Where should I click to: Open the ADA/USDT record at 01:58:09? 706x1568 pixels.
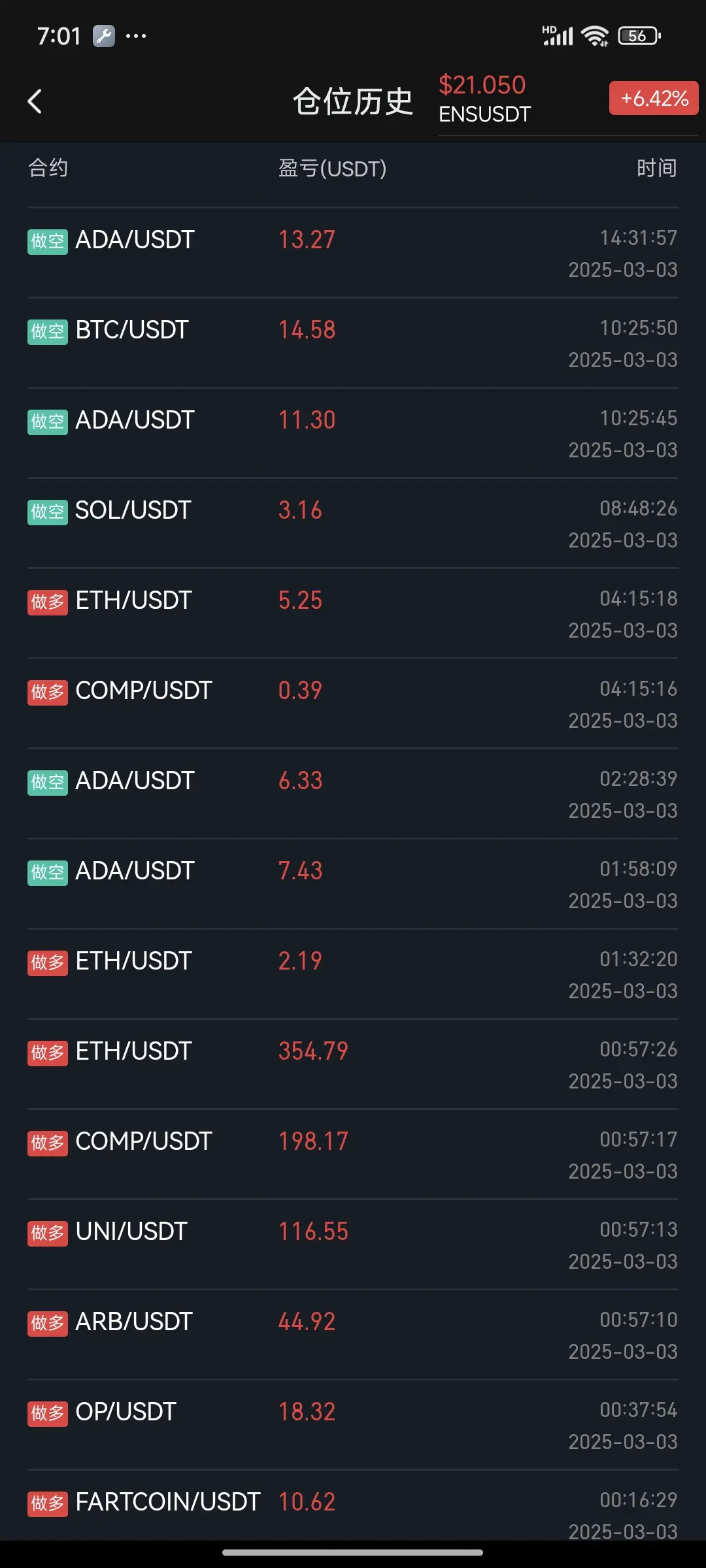[x=353, y=884]
